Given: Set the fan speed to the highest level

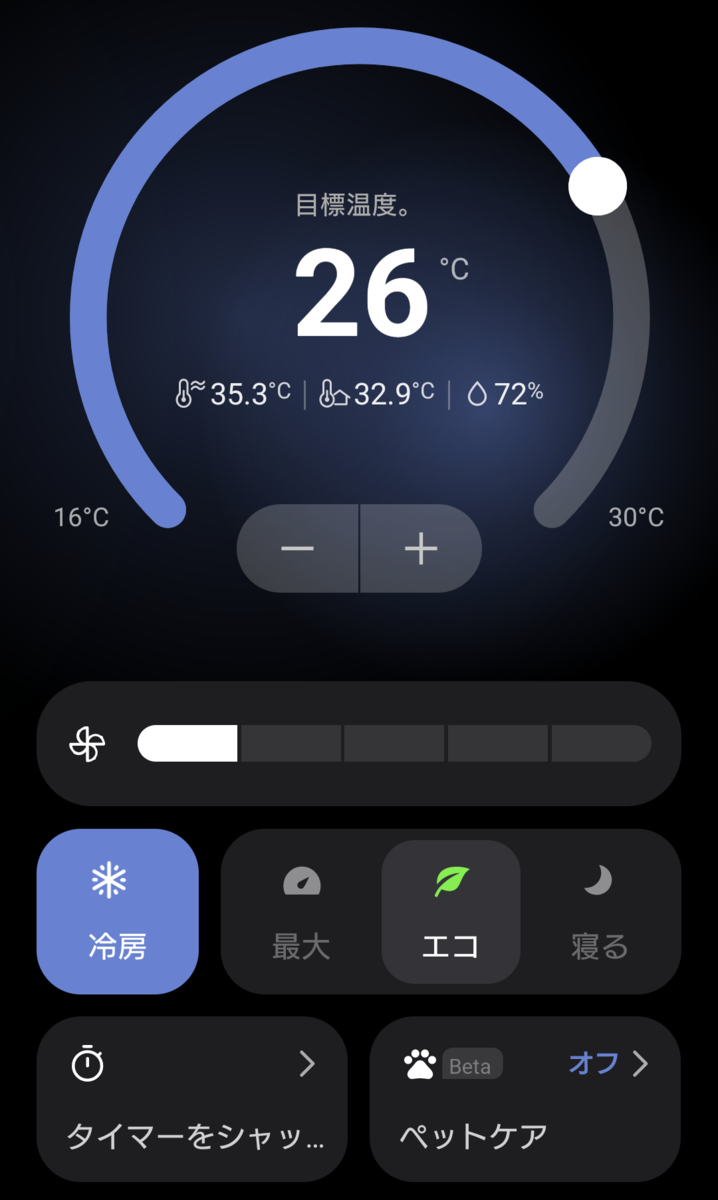Looking at the screenshot, I should pyautogui.click(x=602, y=744).
